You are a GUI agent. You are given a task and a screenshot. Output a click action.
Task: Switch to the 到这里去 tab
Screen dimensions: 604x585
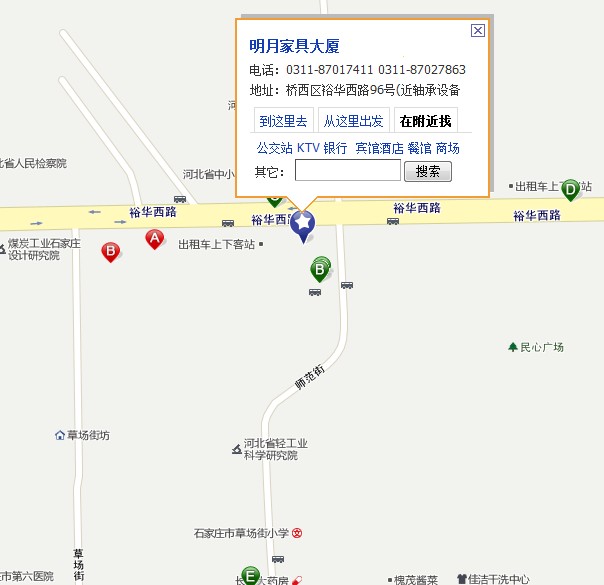(283, 121)
